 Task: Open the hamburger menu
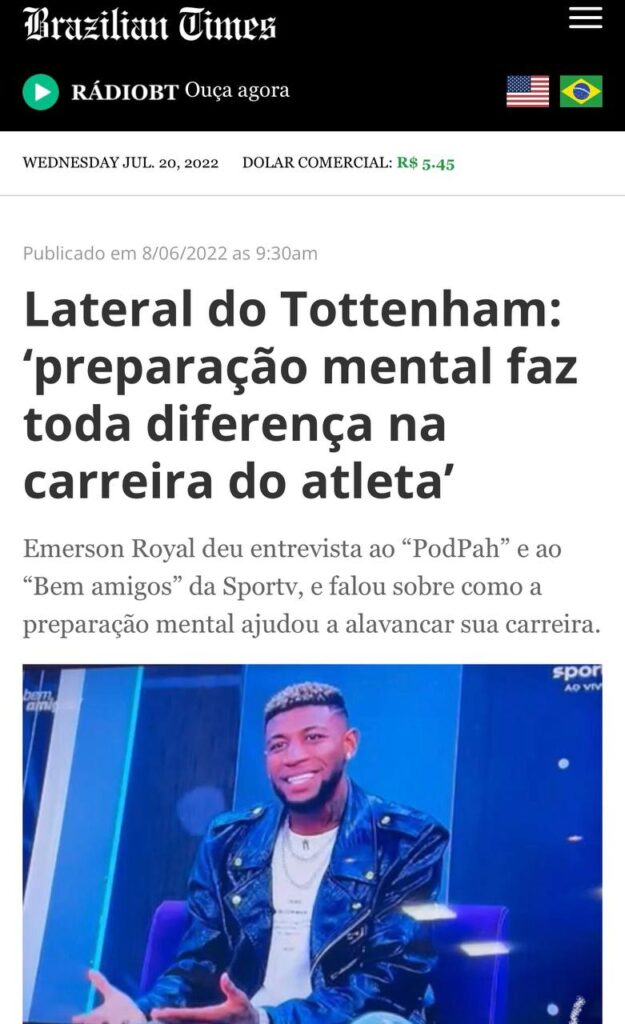click(x=585, y=18)
